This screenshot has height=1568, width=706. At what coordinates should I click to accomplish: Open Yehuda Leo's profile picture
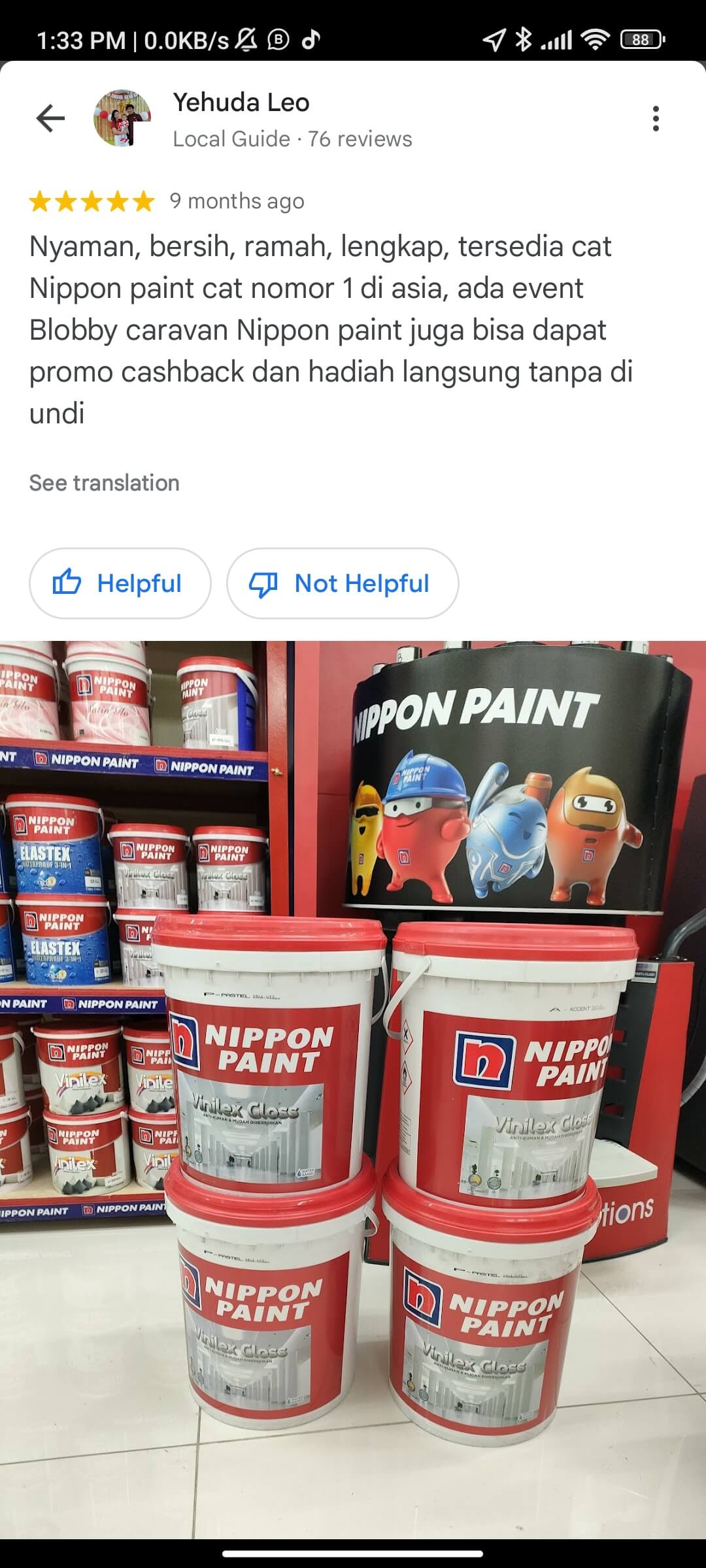(122, 118)
